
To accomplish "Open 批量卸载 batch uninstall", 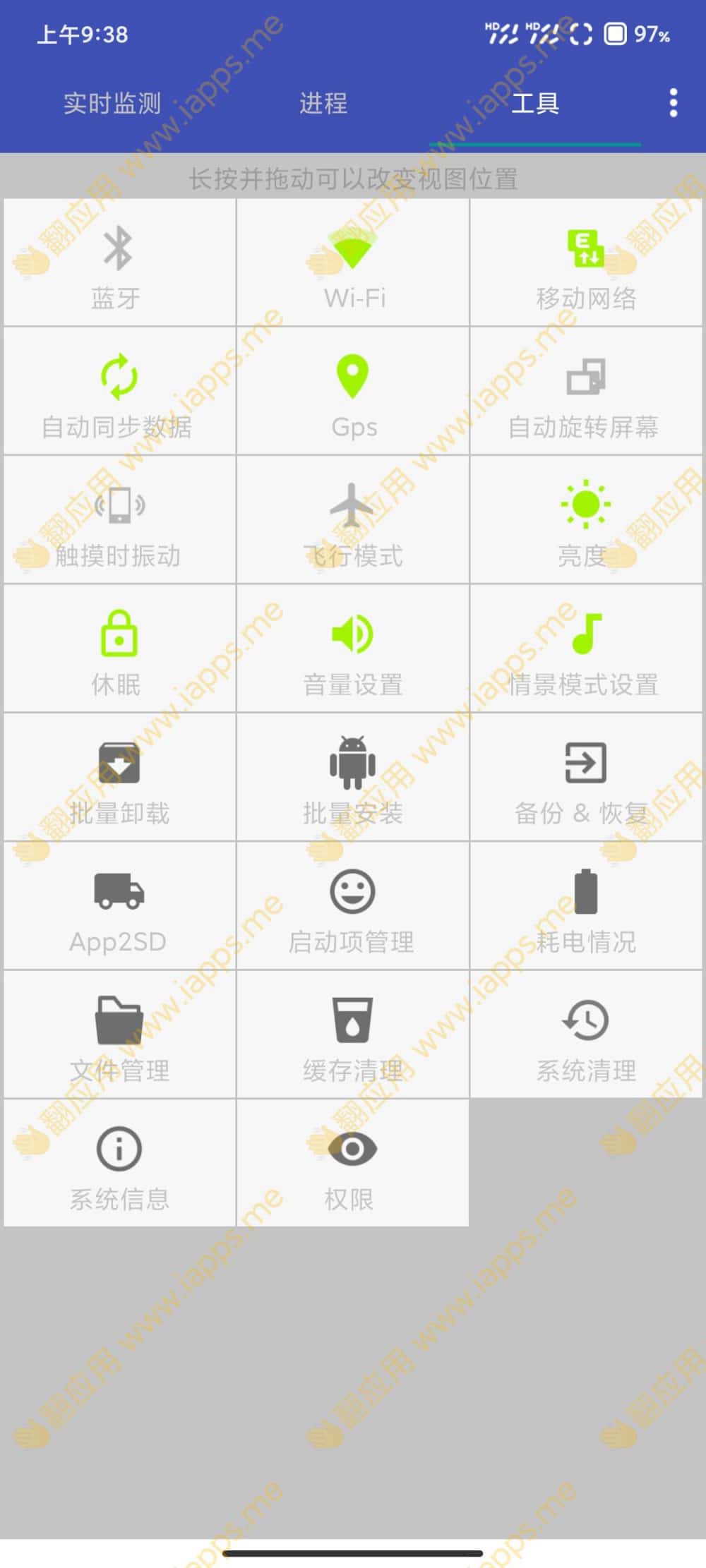I will click(x=119, y=778).
